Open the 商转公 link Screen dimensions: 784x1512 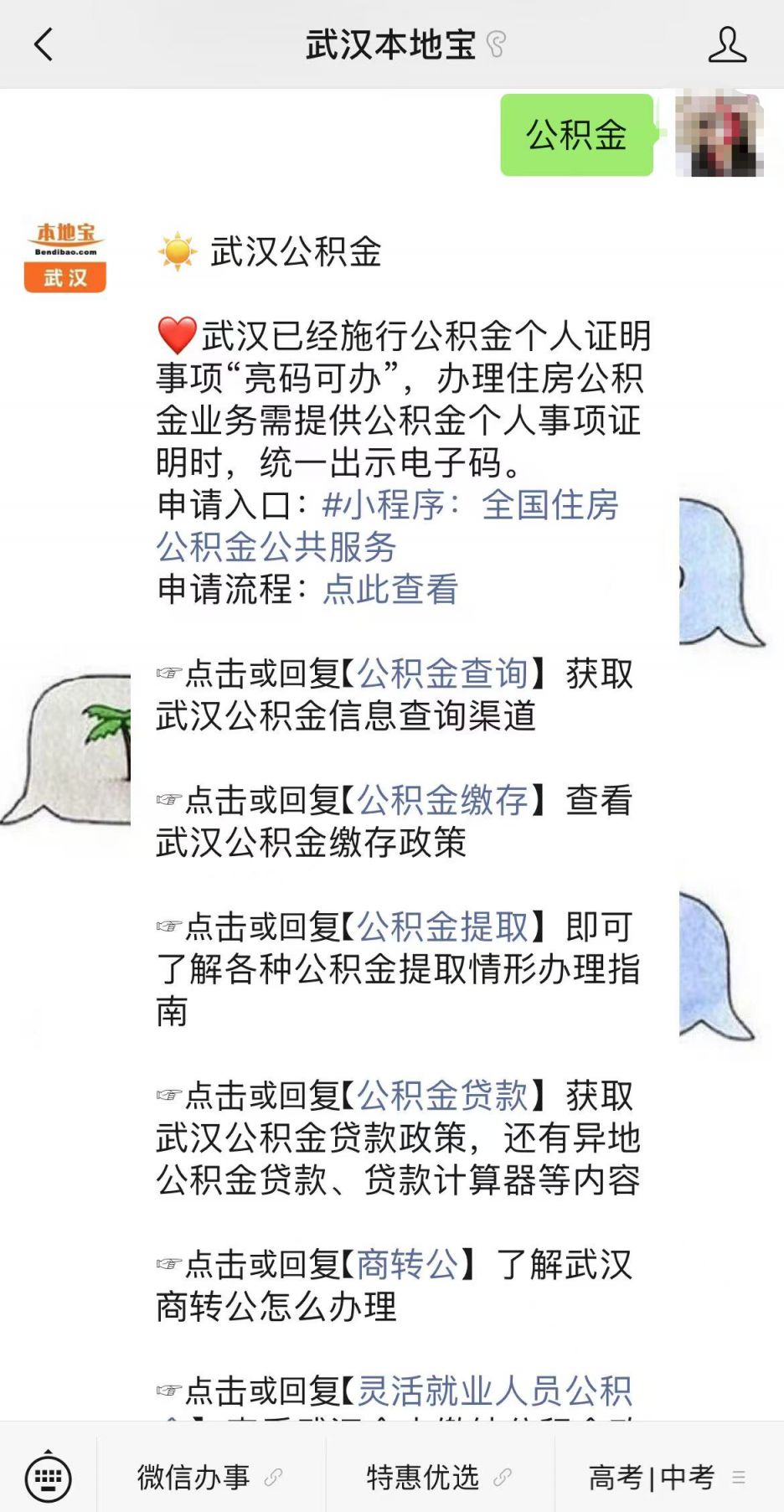coord(408,1264)
